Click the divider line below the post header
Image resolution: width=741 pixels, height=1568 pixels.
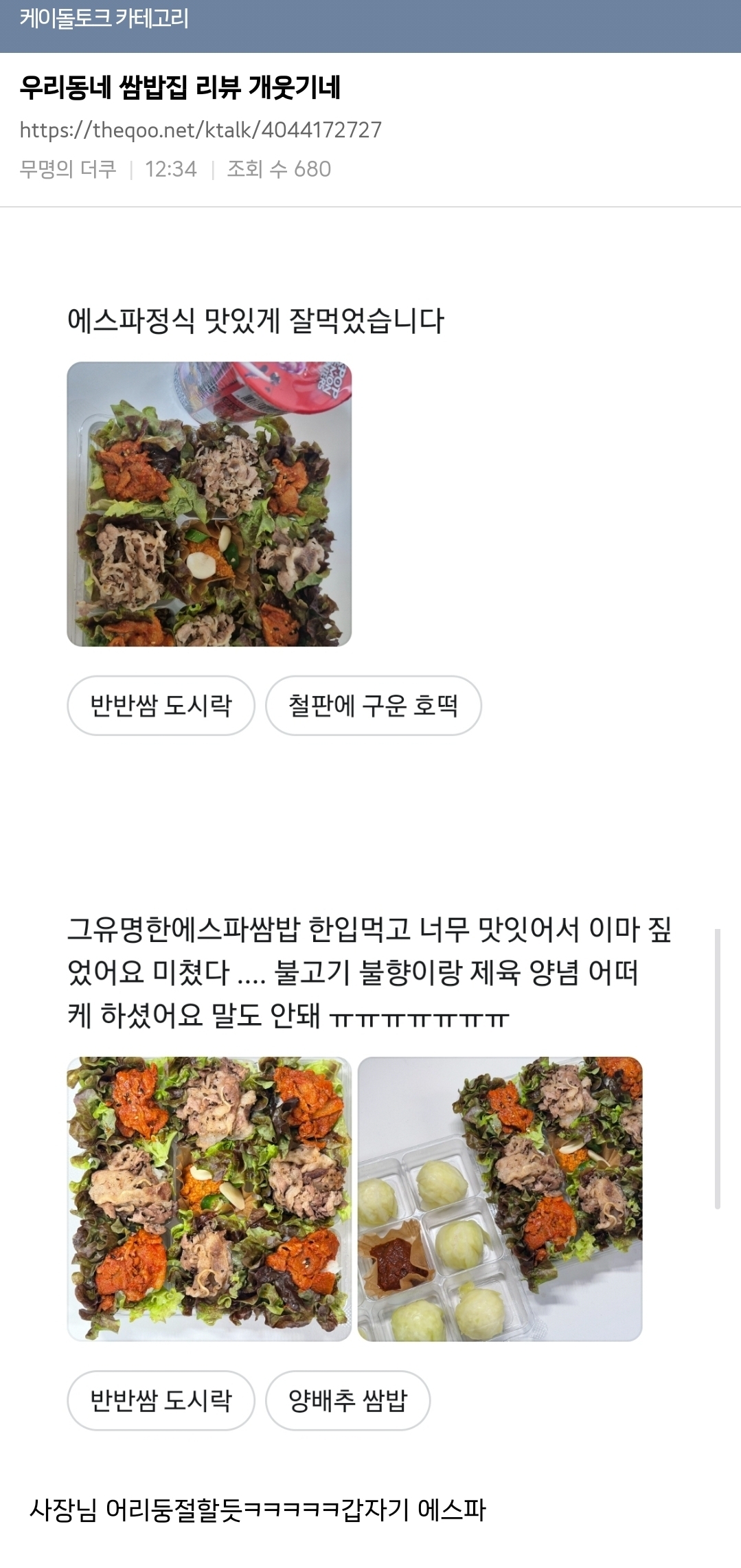370,205
